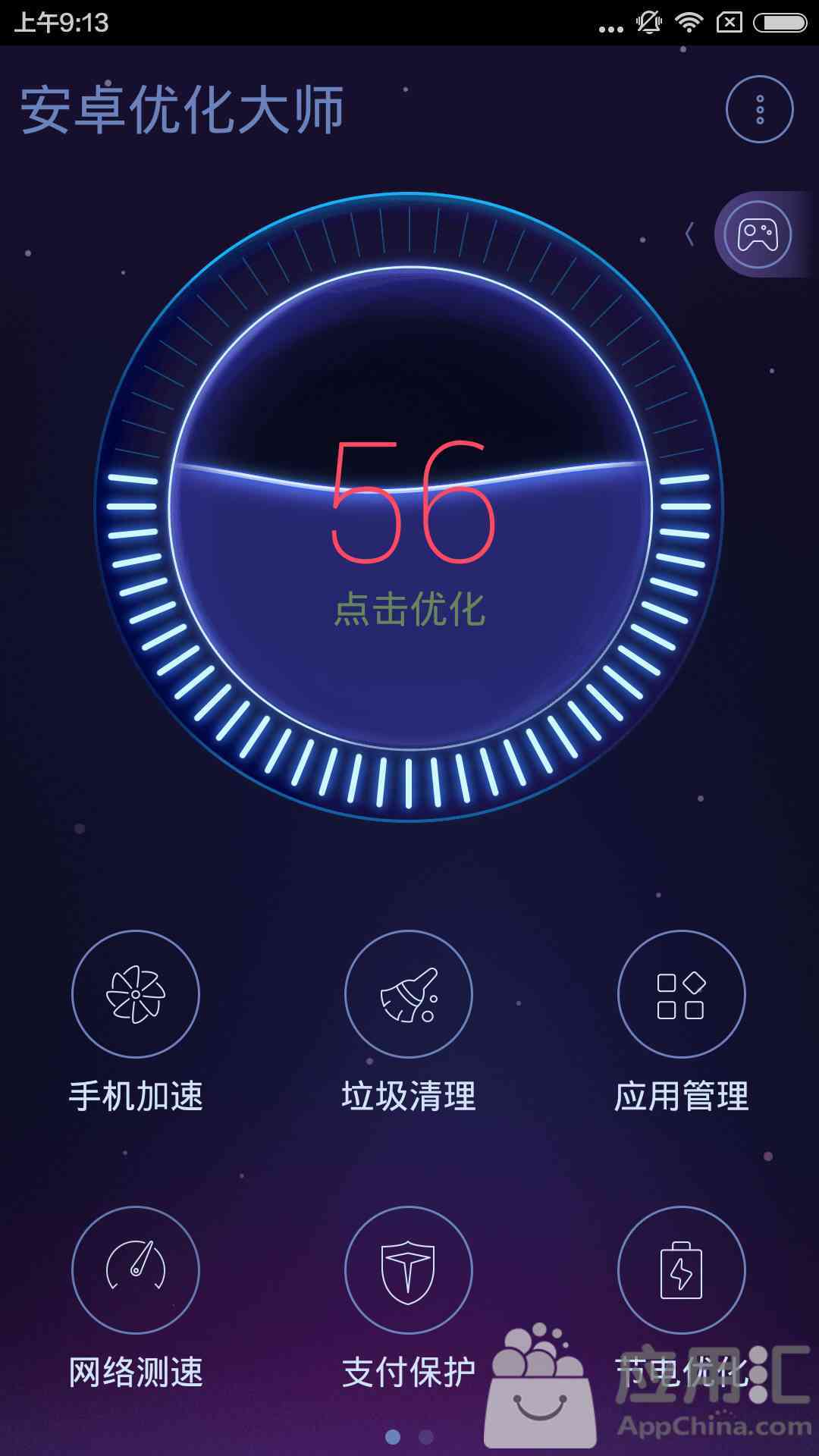Open 应用管理 app manager

coord(681,994)
